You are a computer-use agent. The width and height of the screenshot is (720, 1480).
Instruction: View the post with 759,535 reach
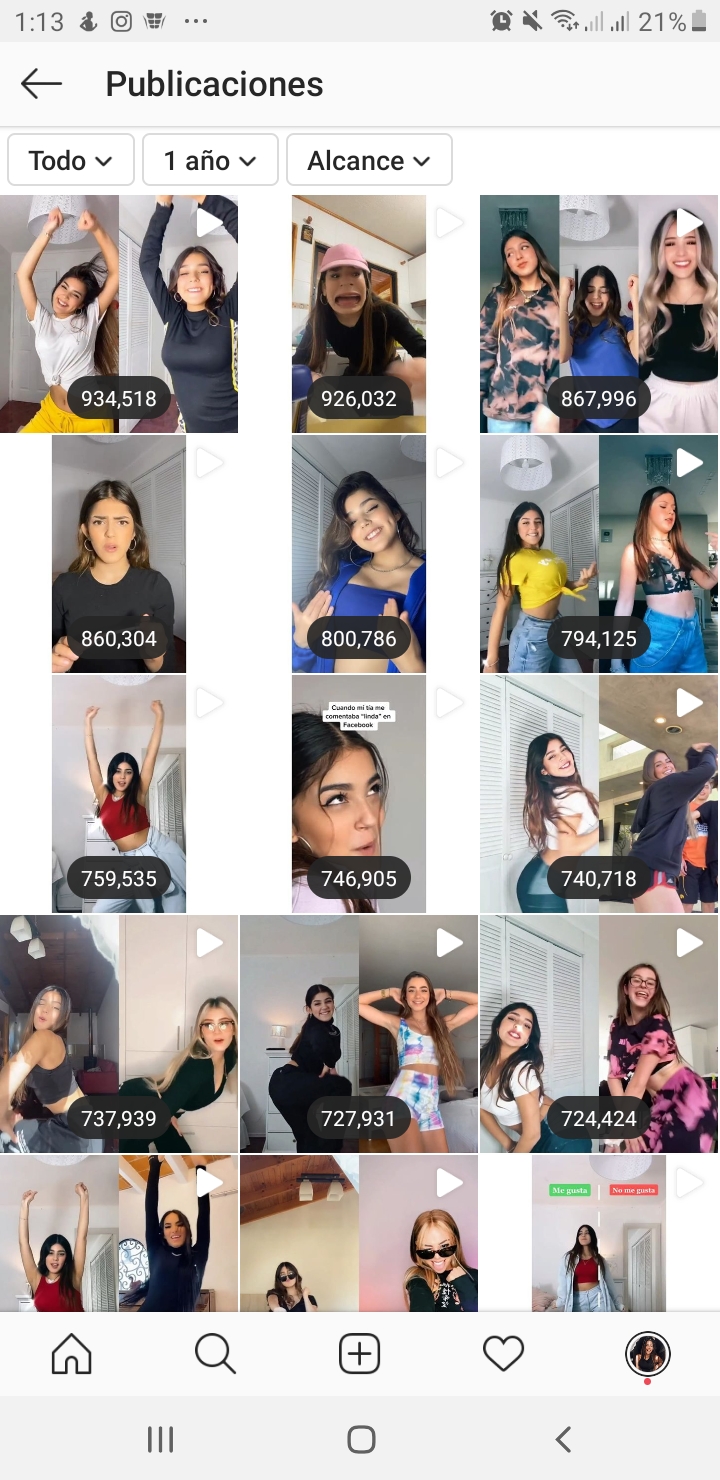[x=119, y=794]
